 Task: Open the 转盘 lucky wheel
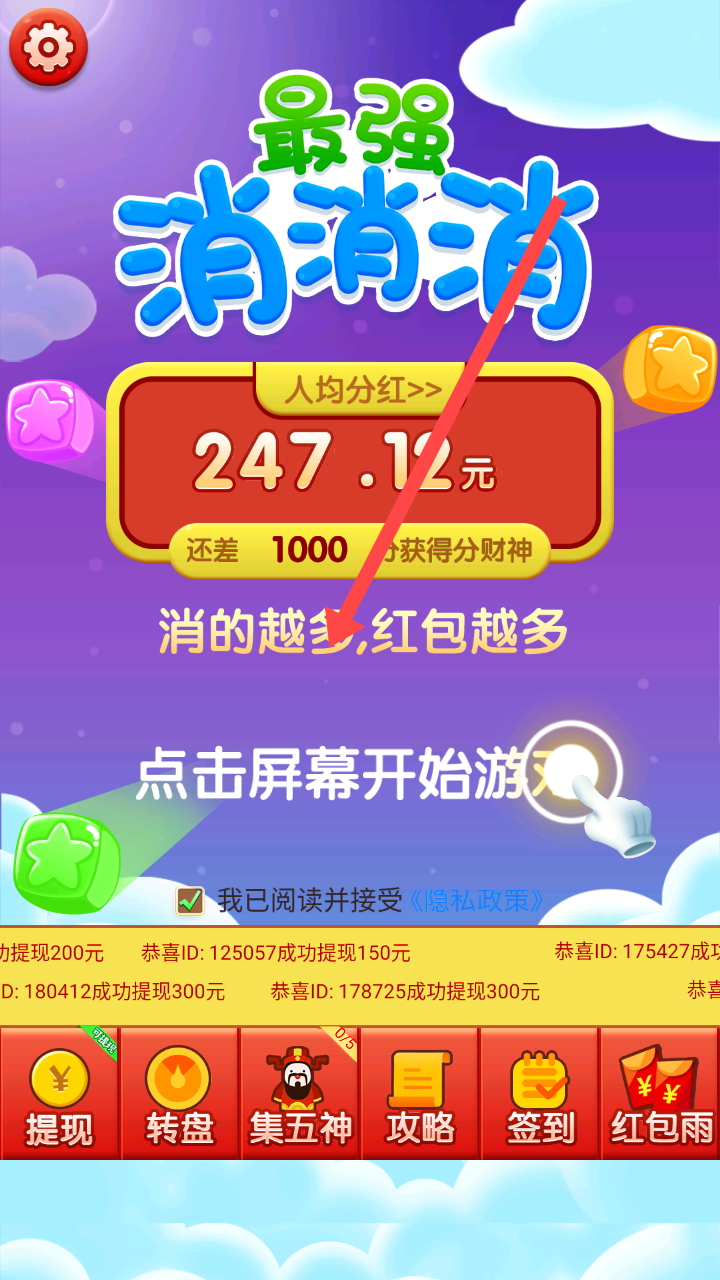tap(179, 1094)
